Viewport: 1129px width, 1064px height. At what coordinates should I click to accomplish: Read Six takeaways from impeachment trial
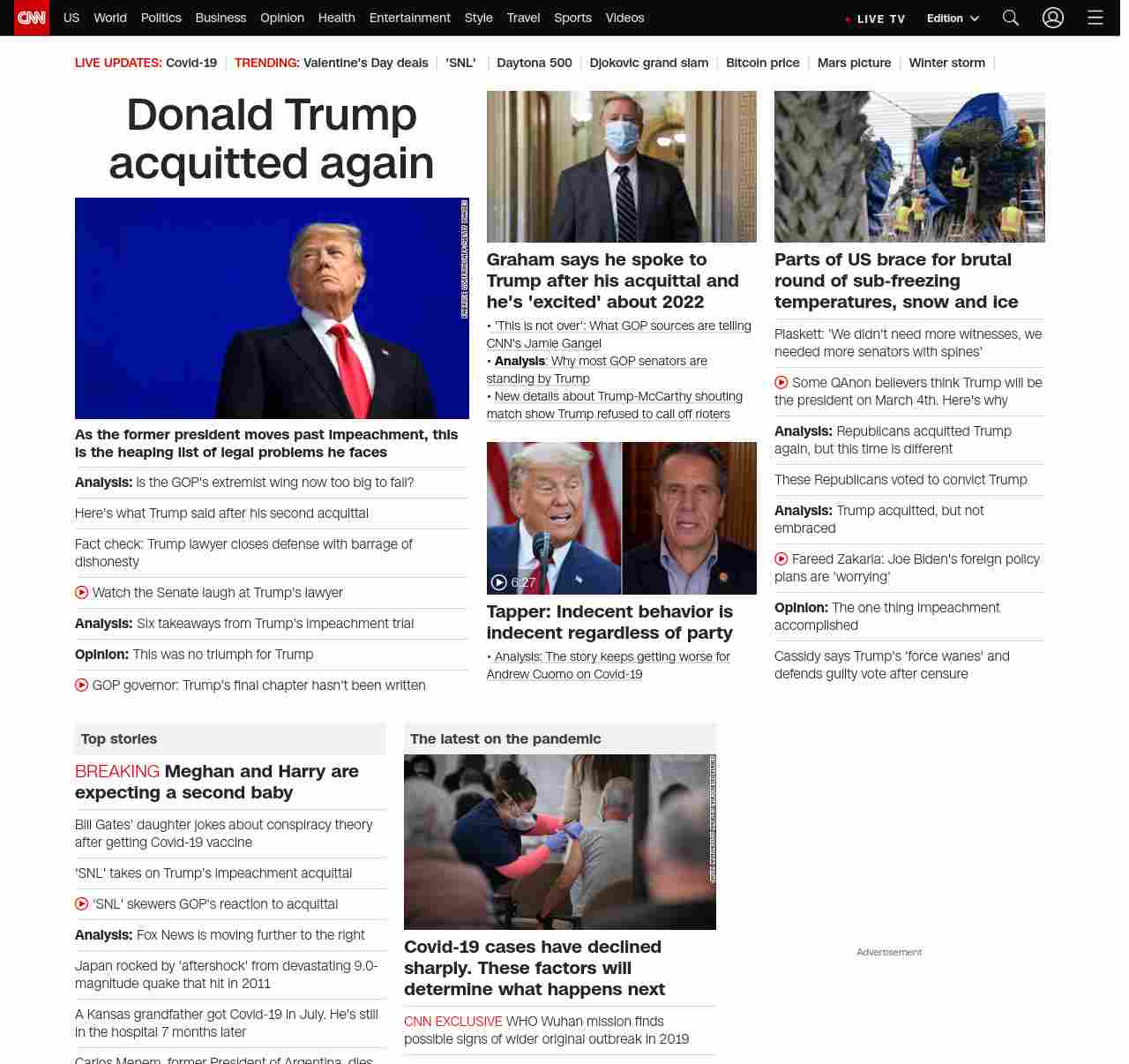(x=274, y=624)
